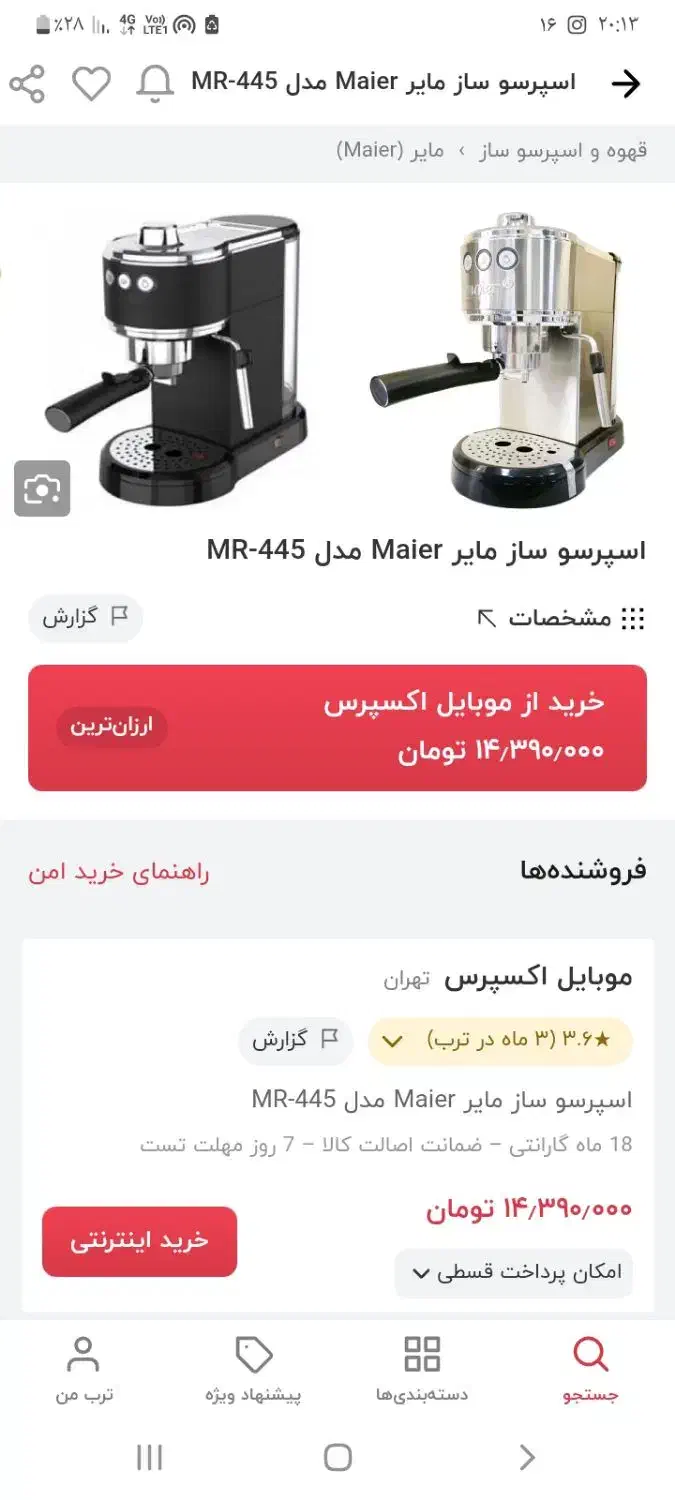
Task: Tap the گزارش chip beside مشخصات
Action: pos(85,617)
